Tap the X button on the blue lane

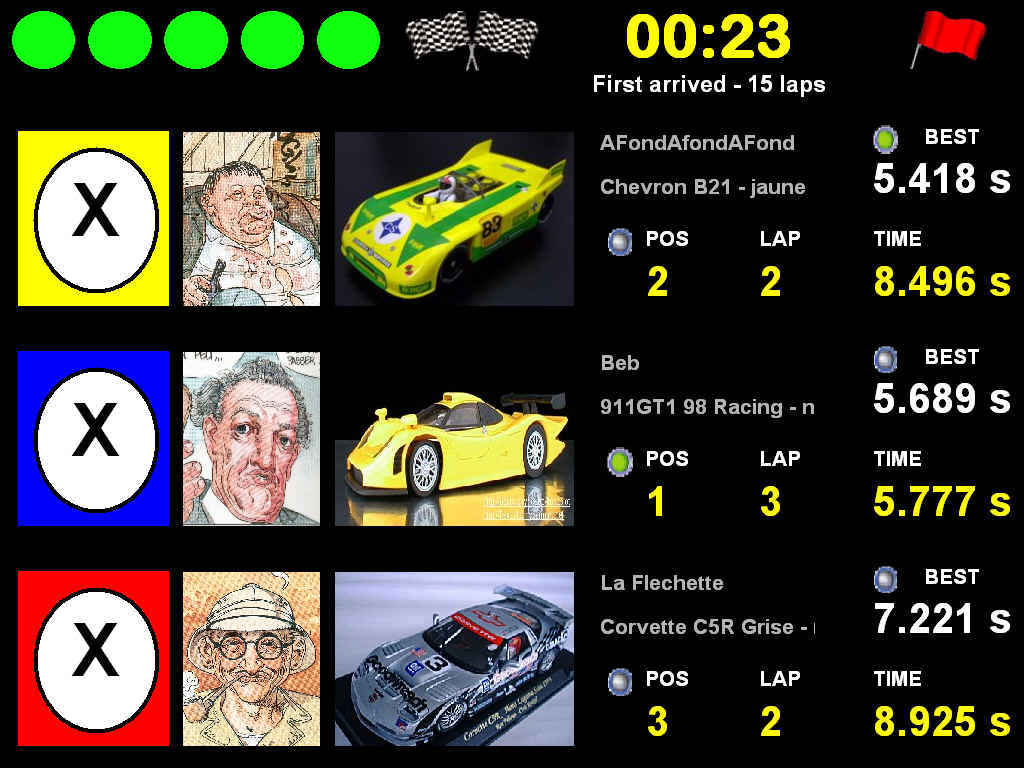pos(95,438)
